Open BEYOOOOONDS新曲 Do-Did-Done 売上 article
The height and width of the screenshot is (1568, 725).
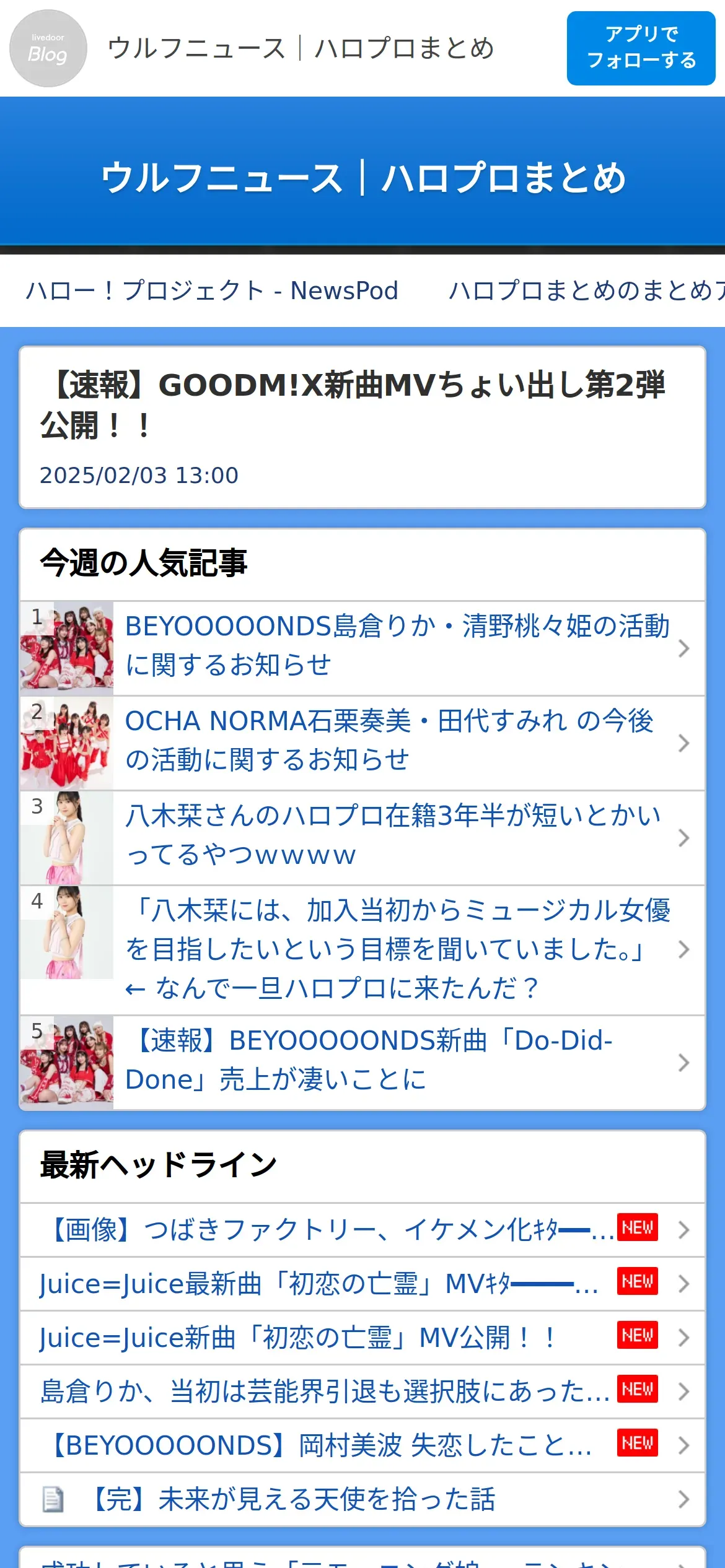click(x=362, y=1062)
